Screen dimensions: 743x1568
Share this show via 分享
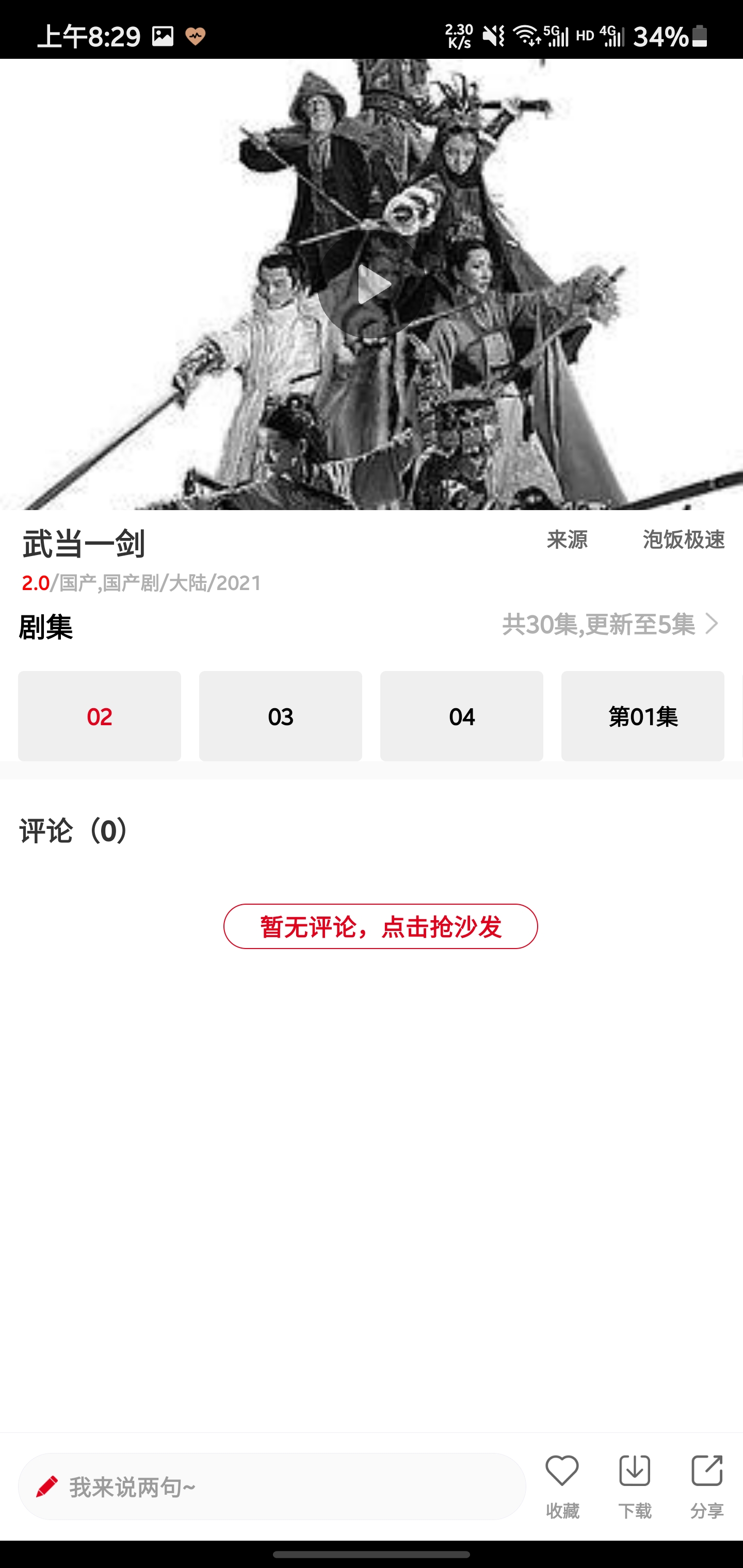point(707,1487)
